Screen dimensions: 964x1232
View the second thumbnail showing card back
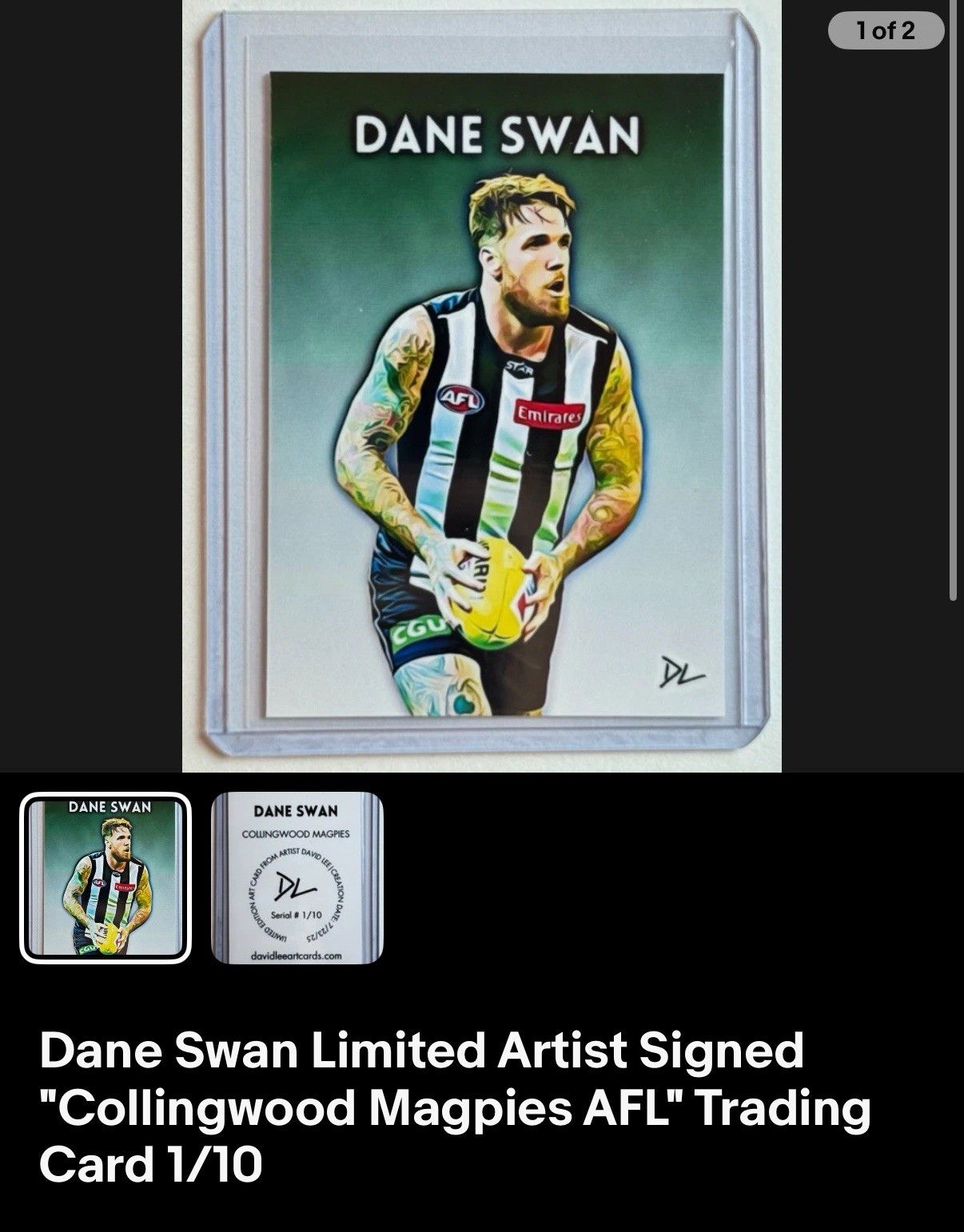coord(297,877)
